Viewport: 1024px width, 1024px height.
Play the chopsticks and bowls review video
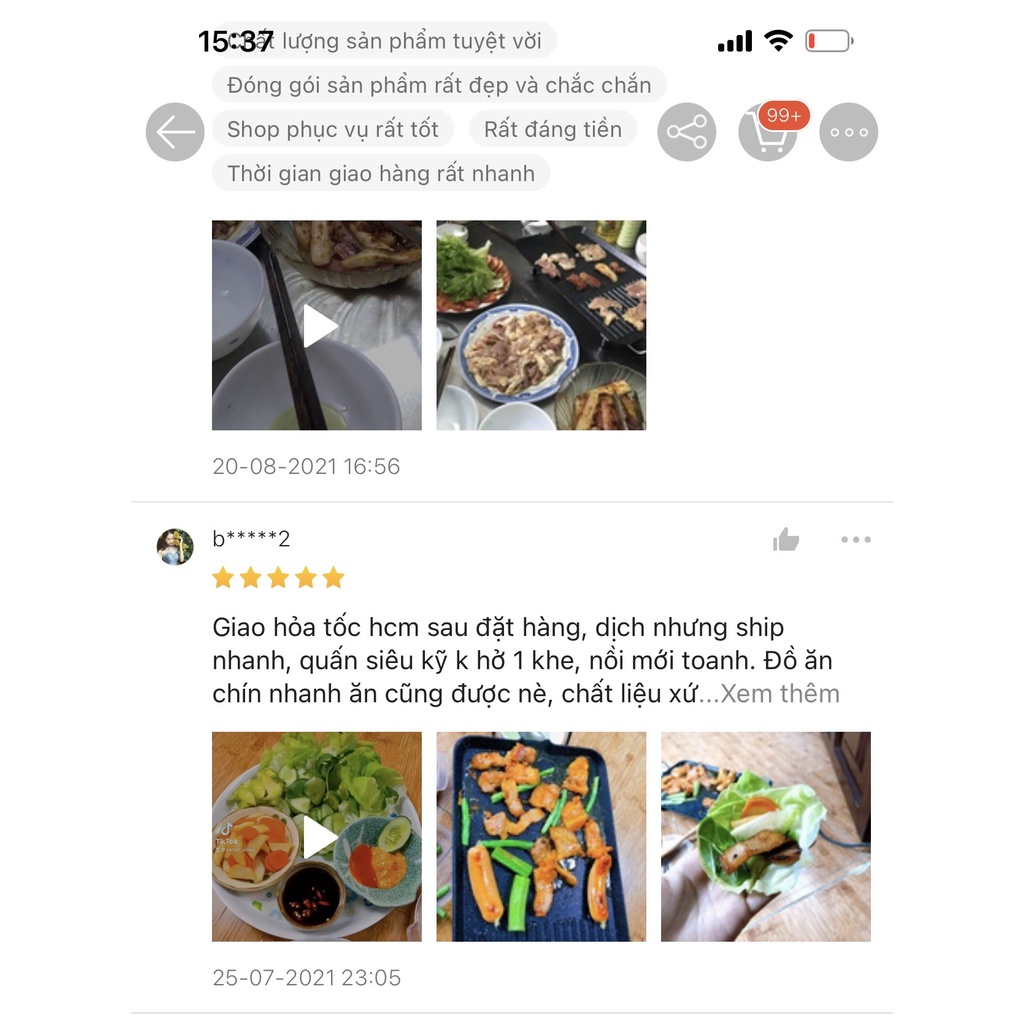pos(317,325)
